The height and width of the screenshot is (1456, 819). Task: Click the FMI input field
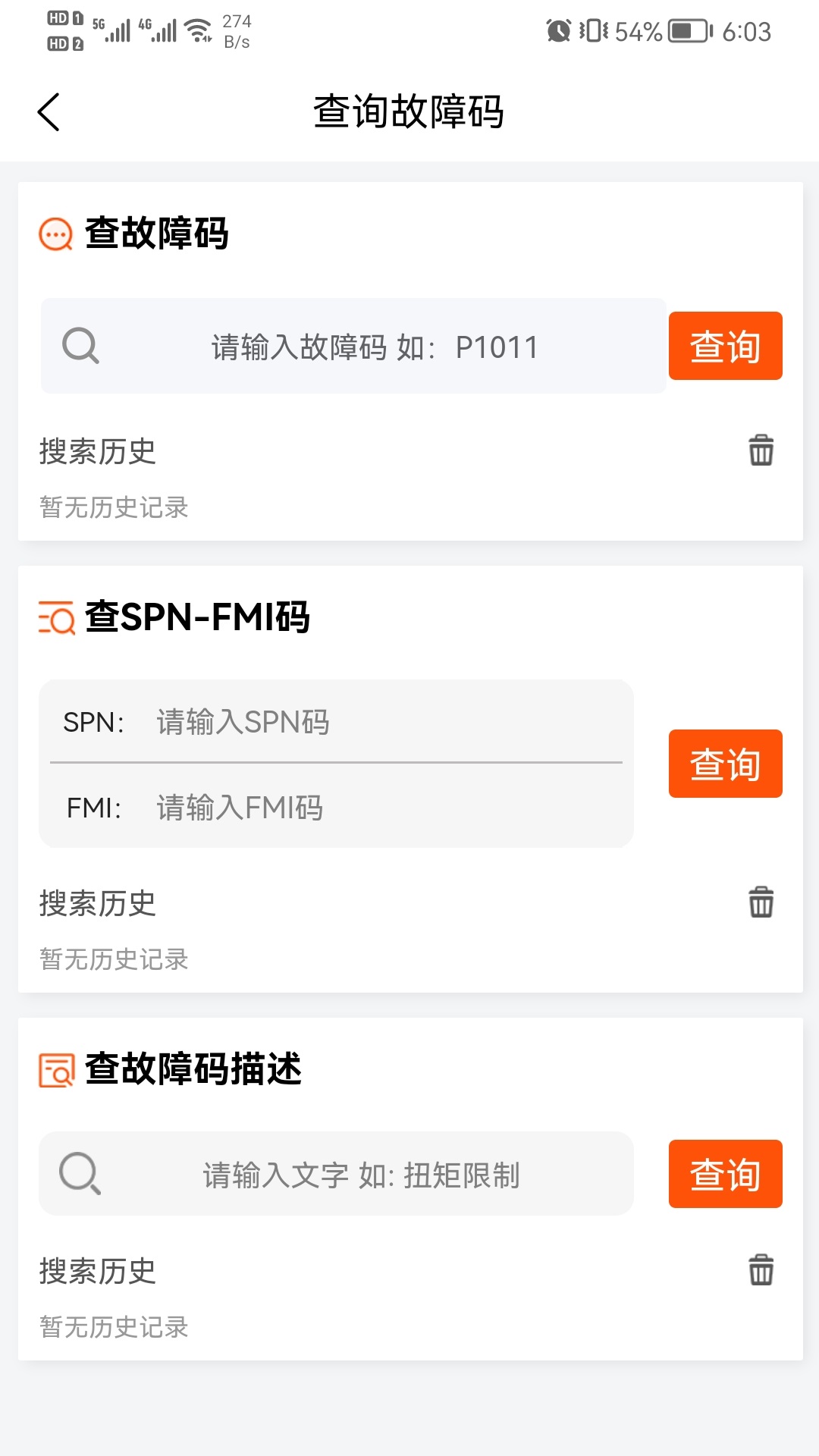[341, 808]
